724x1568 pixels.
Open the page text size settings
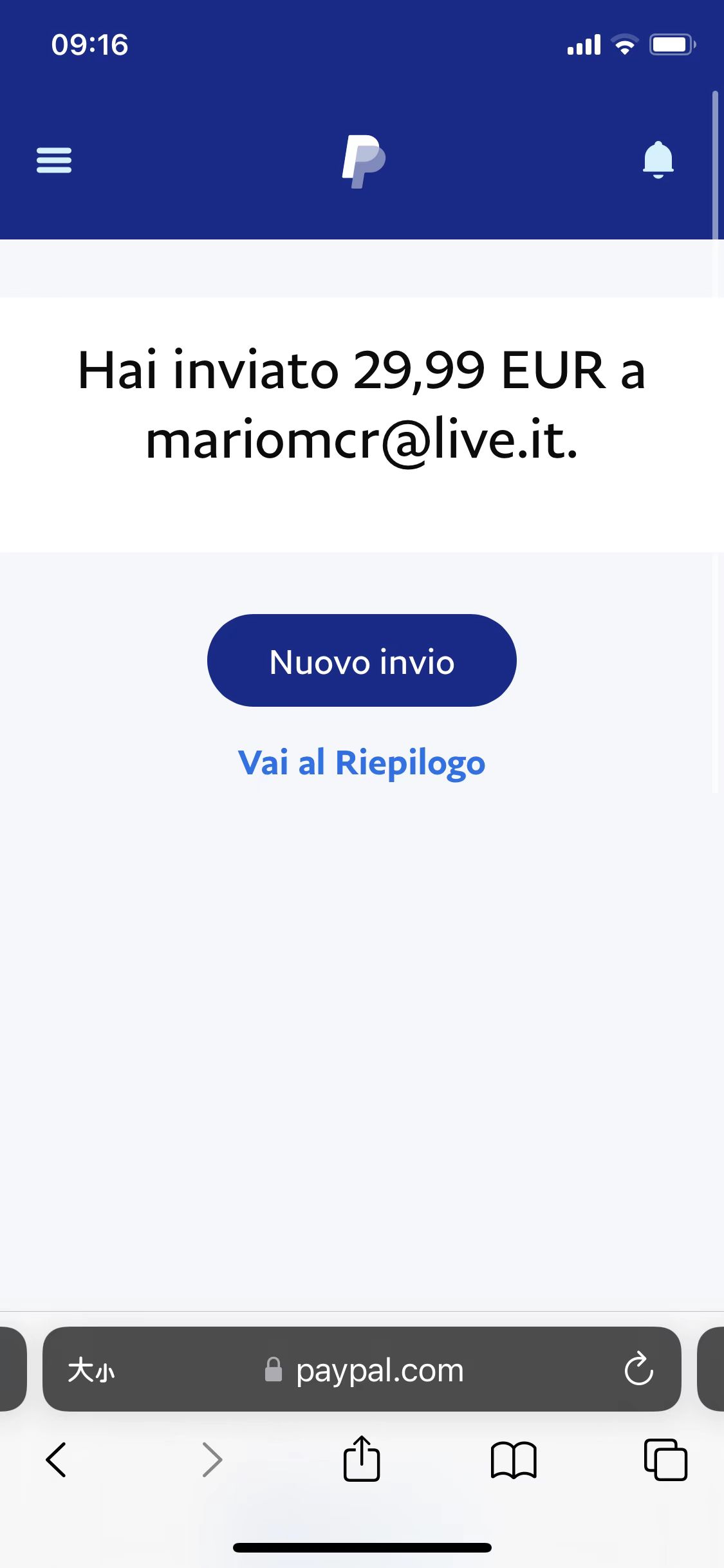point(91,1370)
